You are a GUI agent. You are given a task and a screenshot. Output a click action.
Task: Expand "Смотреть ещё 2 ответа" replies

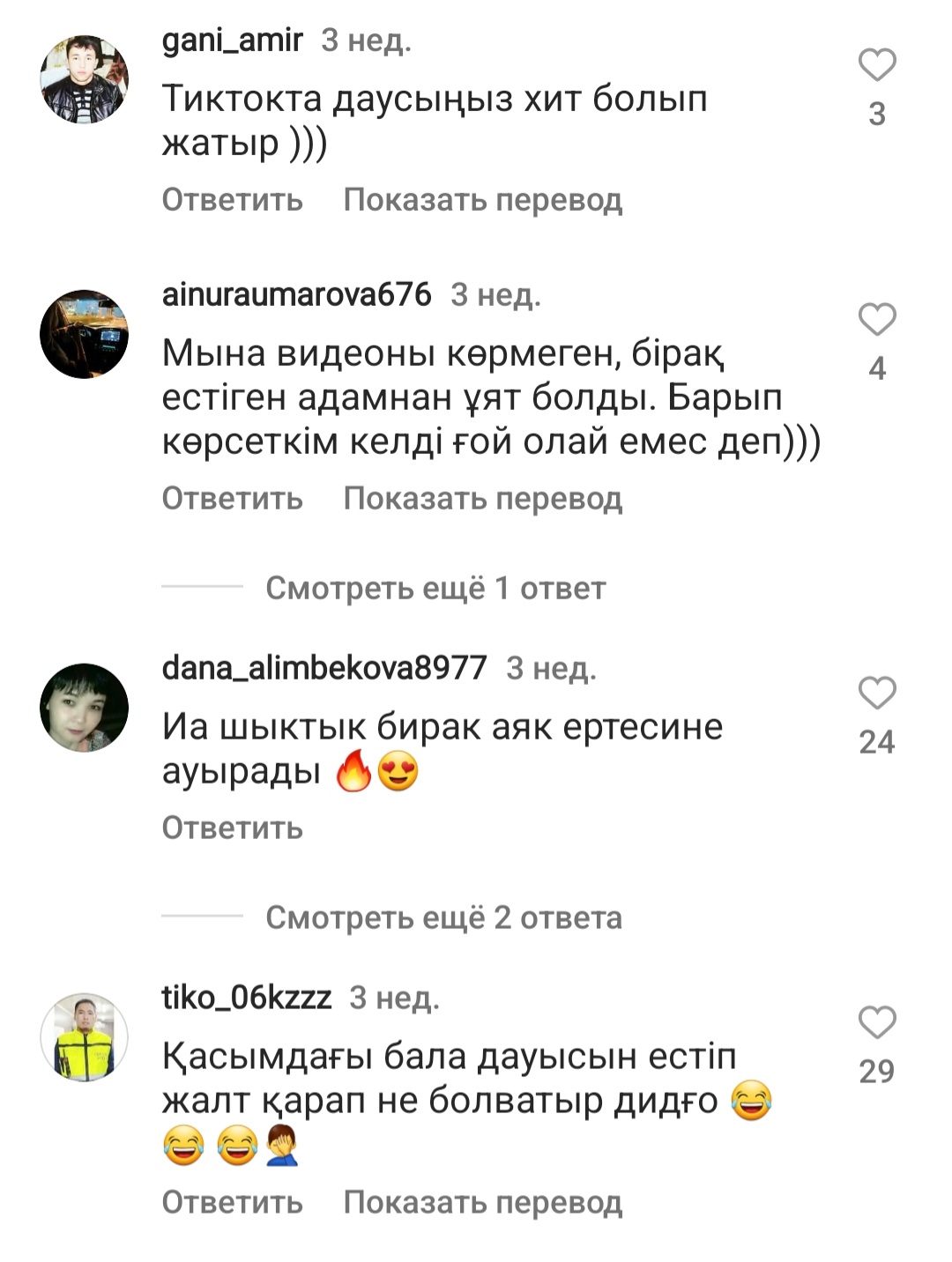pyautogui.click(x=443, y=918)
